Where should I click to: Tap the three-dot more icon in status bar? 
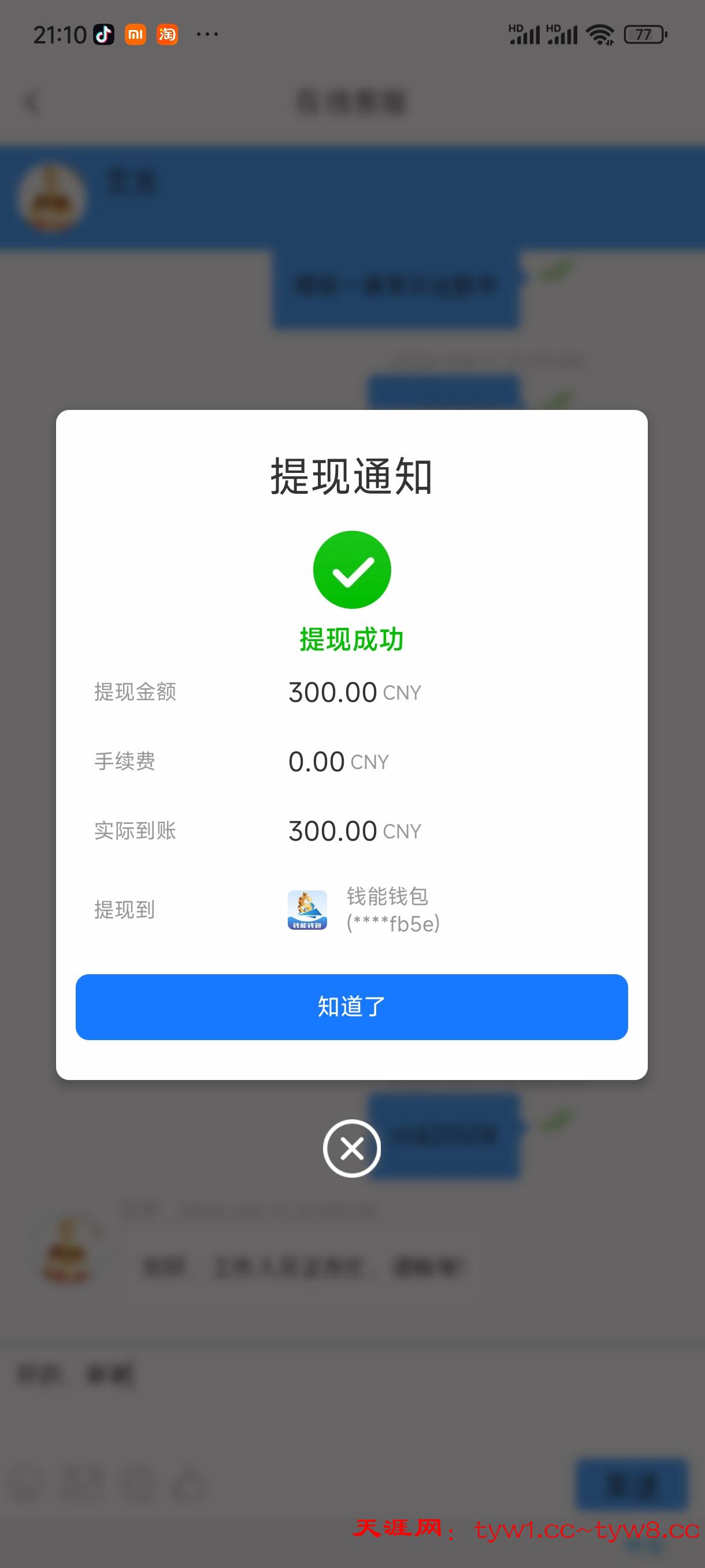coord(207,35)
